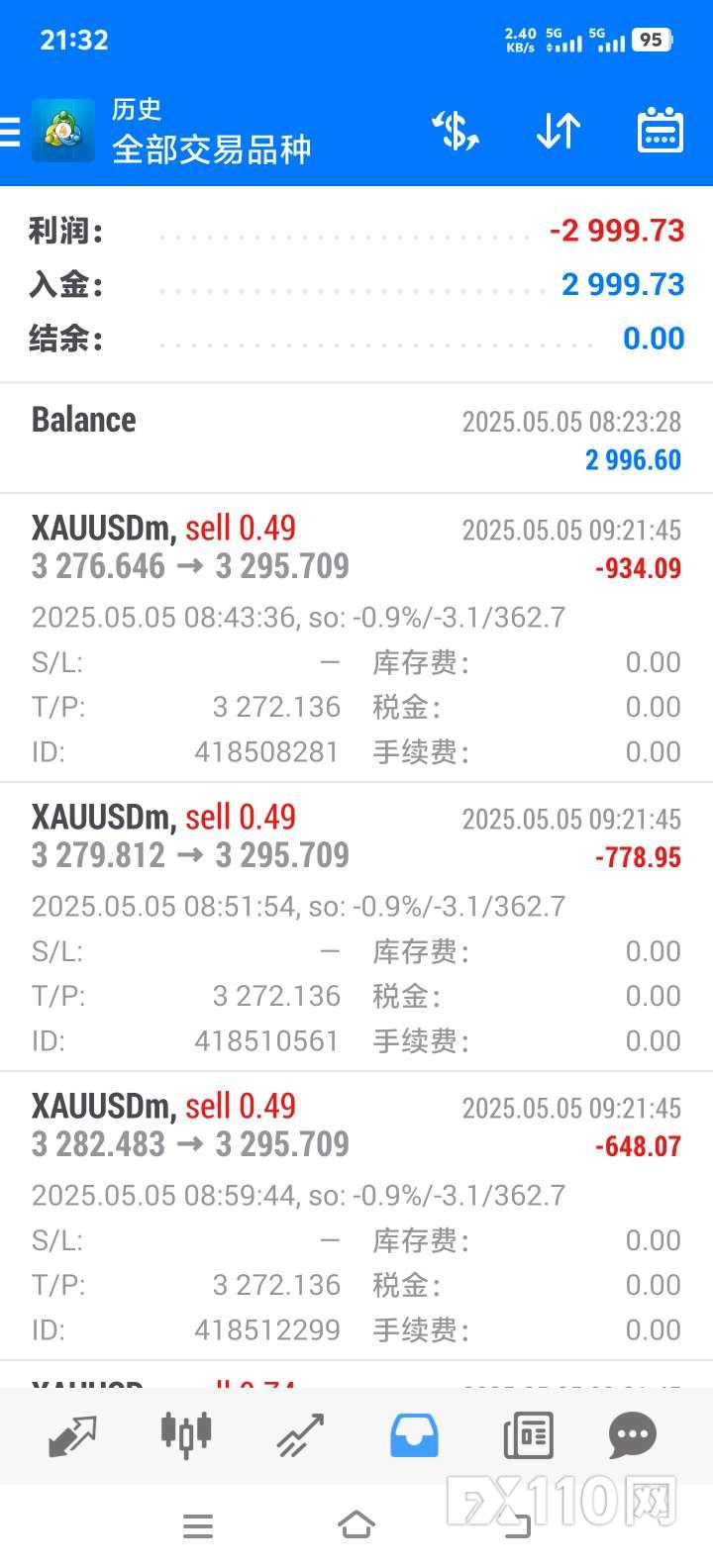
Task: Open the sell trade with ID 418510561
Action: pyautogui.click(x=356, y=928)
